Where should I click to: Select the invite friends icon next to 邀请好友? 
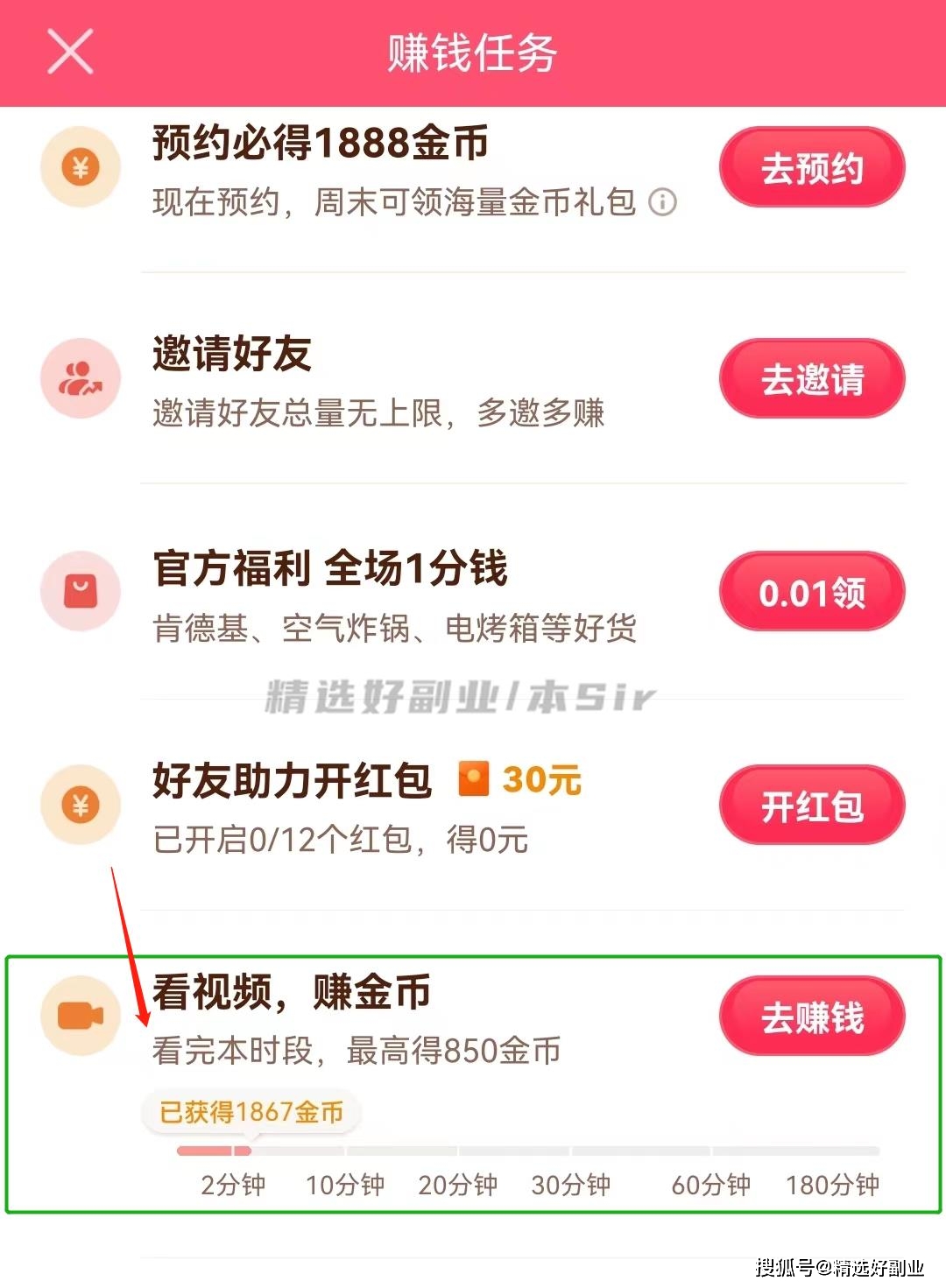(x=81, y=377)
